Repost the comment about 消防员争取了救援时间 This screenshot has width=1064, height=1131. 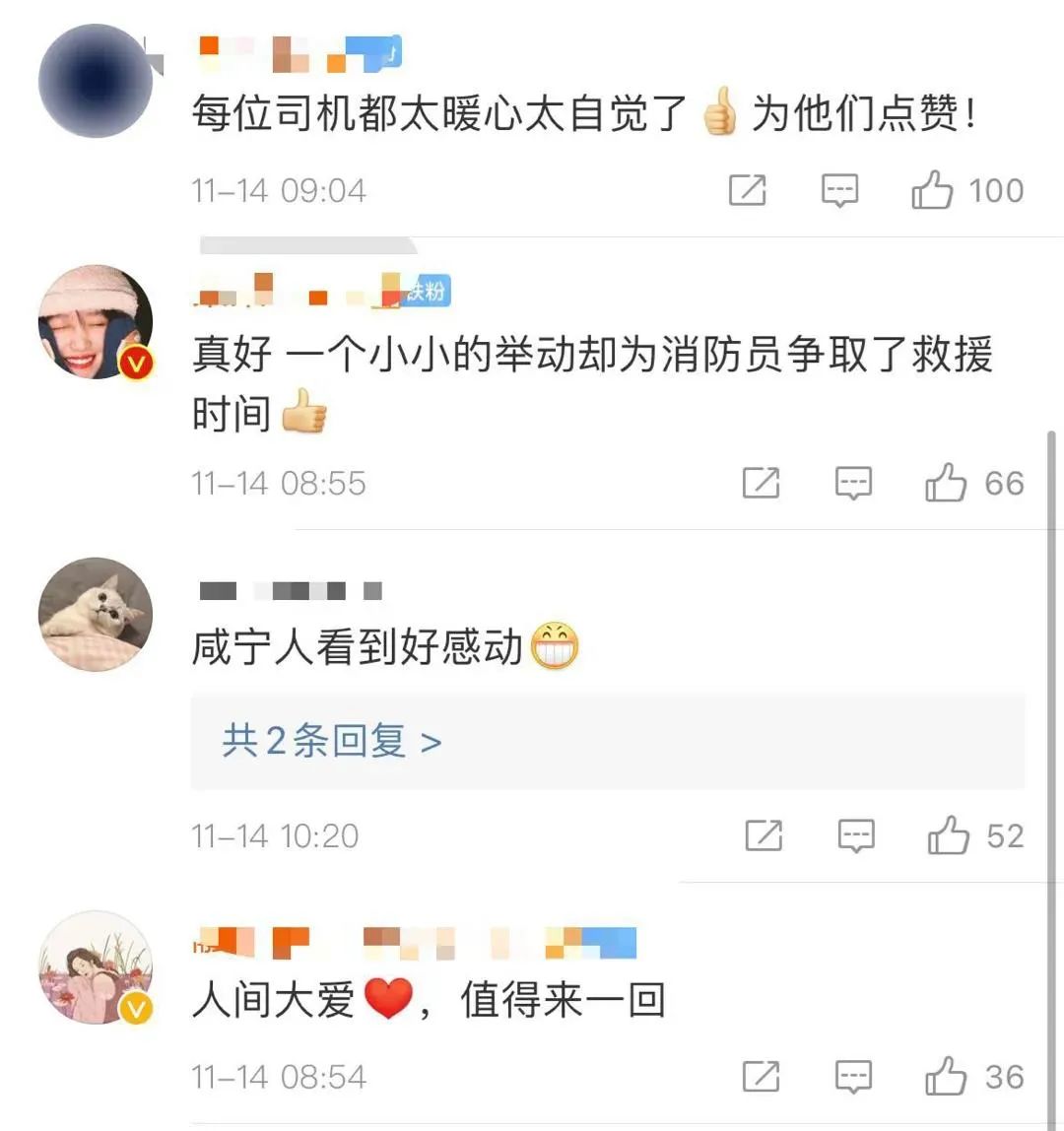[x=762, y=483]
